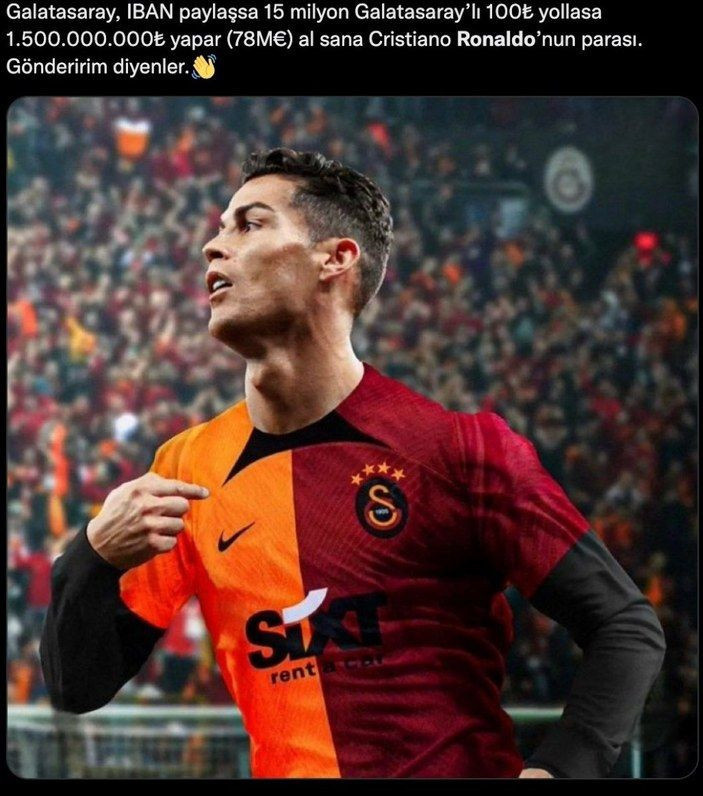Open the attached Ronaldo photo in the tweet
The image size is (703, 796).
351,437
